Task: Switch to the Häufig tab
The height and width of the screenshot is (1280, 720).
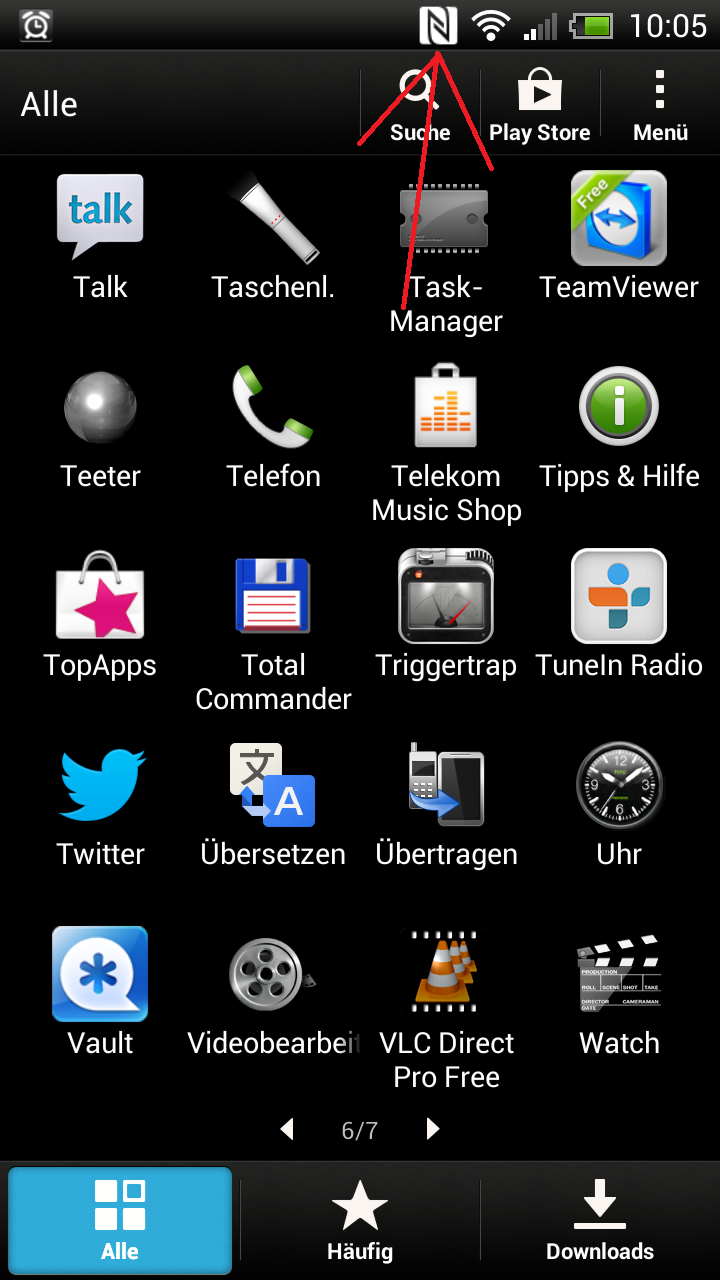Action: tap(360, 1220)
